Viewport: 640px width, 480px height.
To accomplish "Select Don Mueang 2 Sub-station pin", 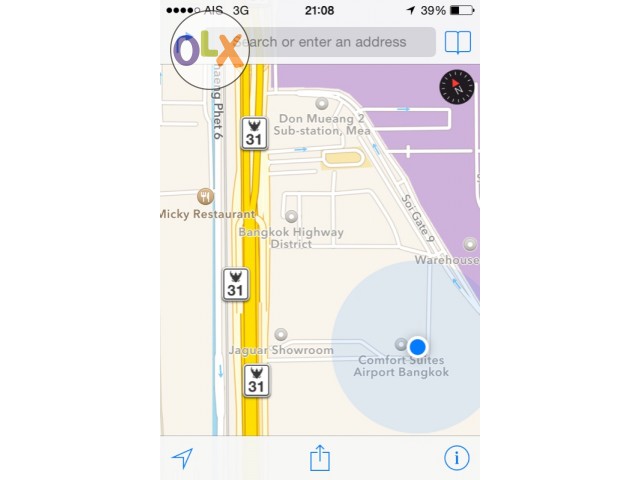I will 322,103.
